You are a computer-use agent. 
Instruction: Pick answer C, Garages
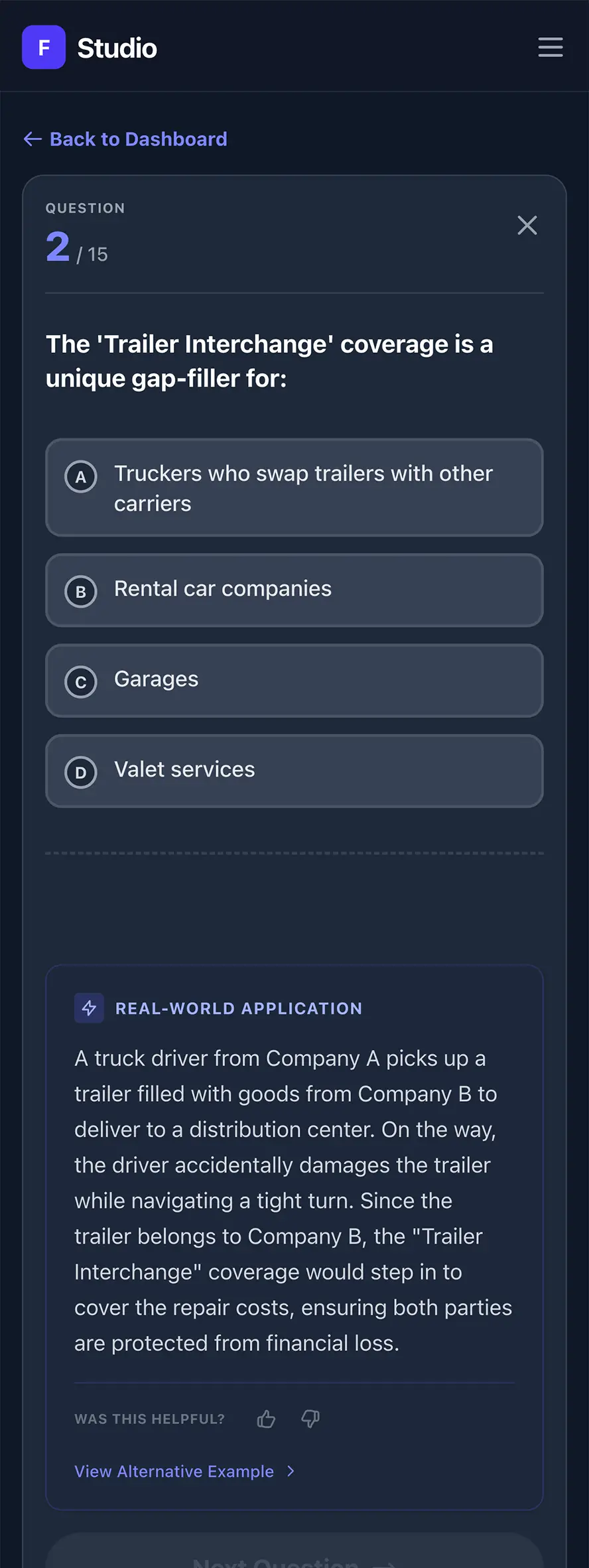[294, 681]
